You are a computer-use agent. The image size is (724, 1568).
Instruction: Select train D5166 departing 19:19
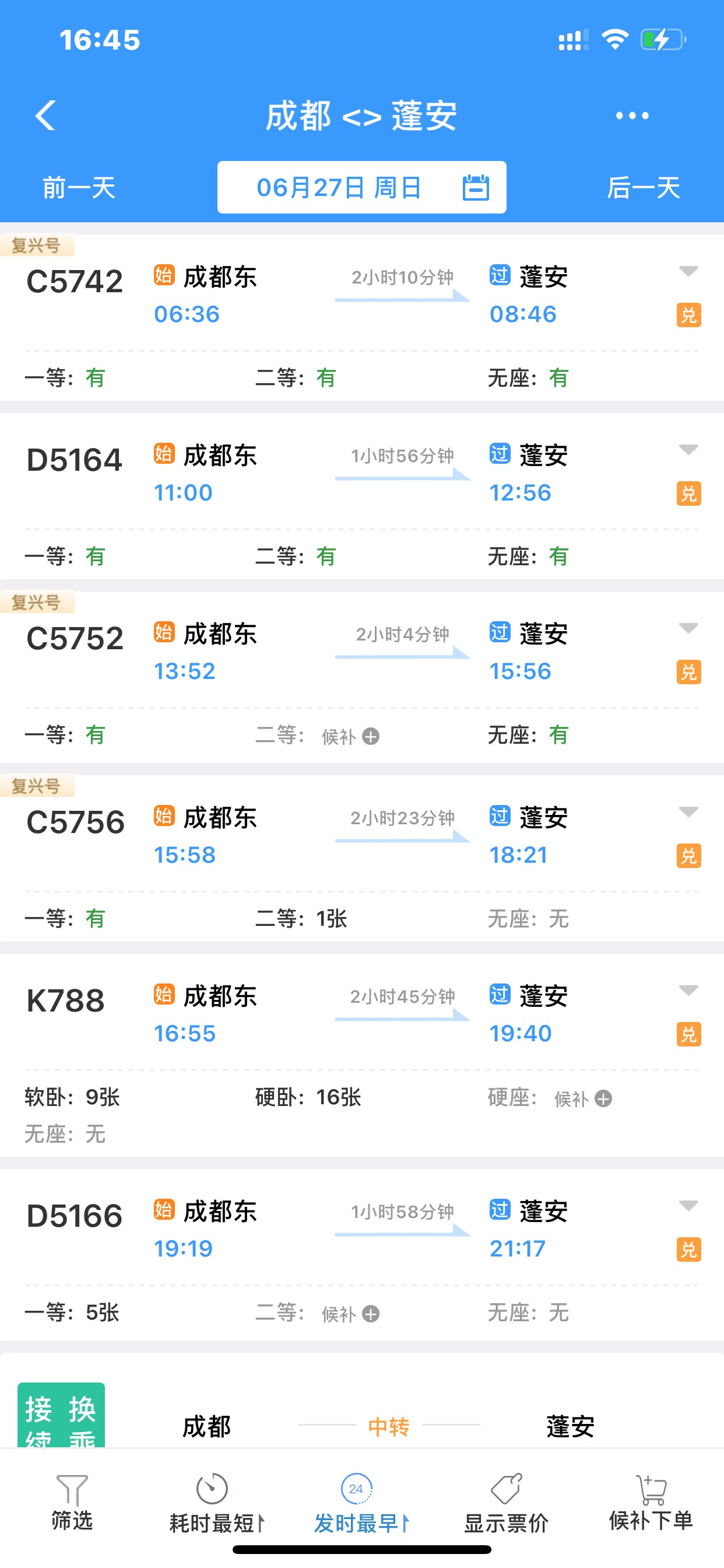[x=75, y=1216]
